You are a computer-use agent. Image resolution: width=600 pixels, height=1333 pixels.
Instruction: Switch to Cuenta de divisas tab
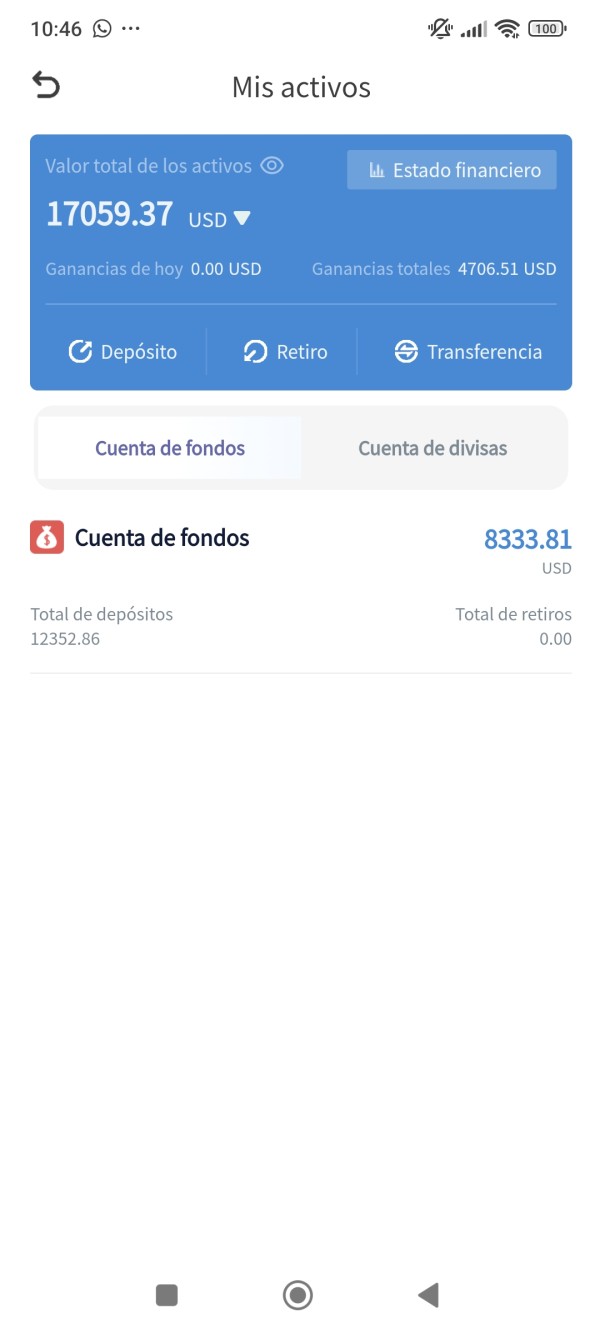tap(433, 448)
